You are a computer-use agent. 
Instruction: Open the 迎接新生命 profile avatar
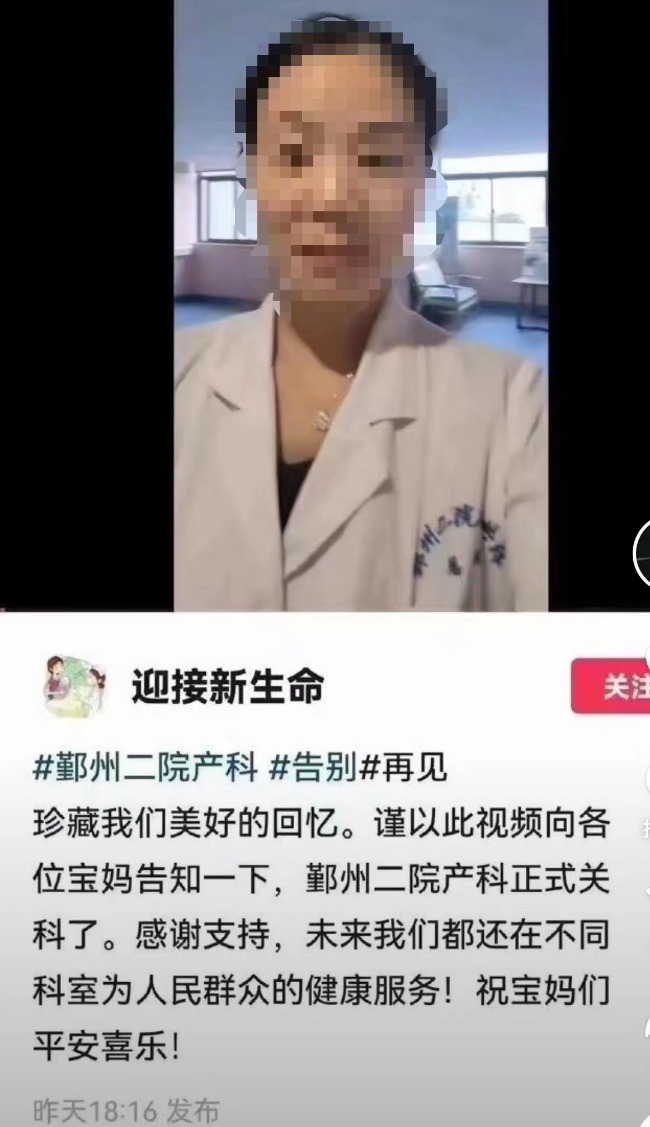(x=75, y=686)
